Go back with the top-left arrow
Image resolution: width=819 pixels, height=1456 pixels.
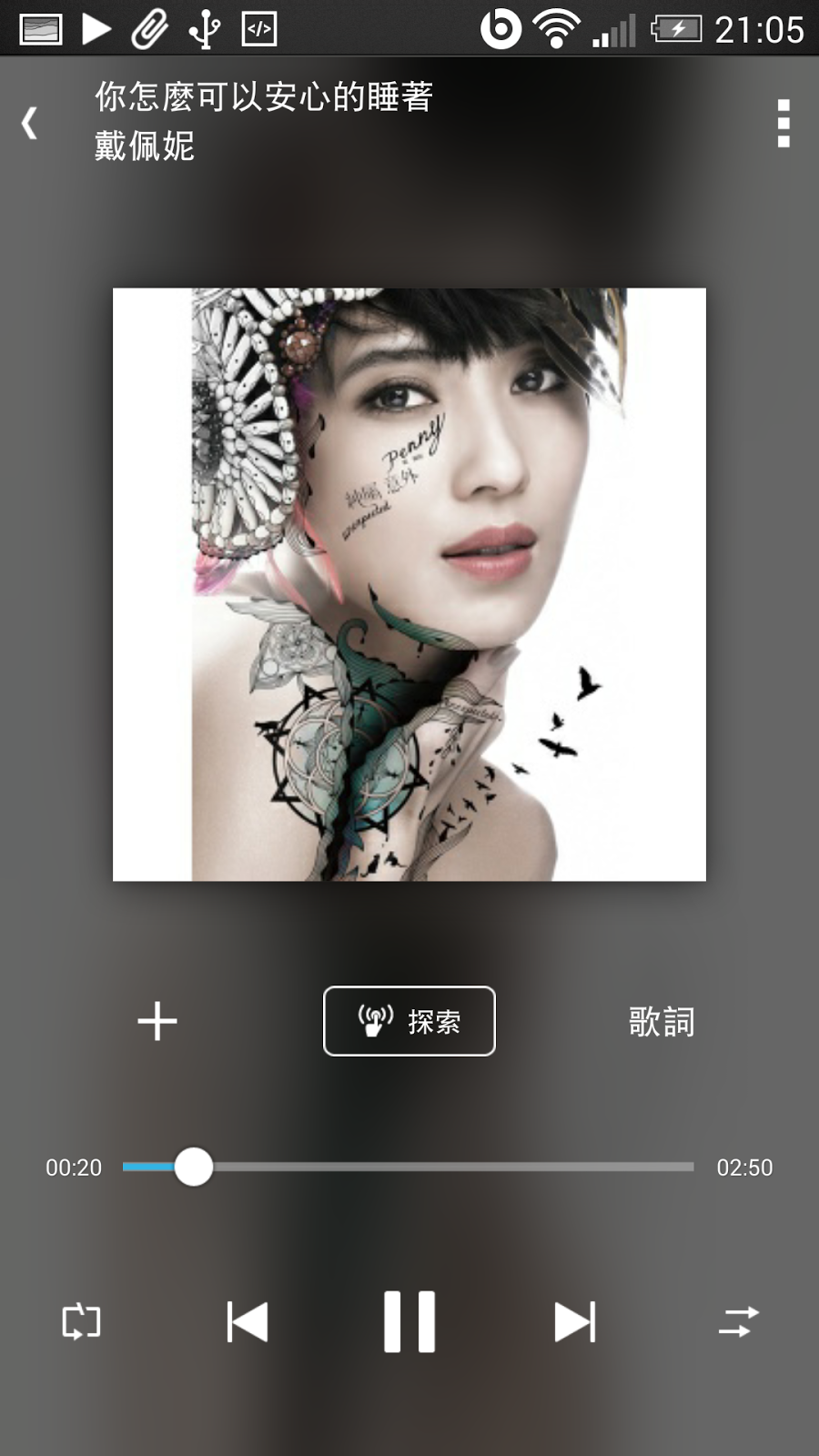30,122
